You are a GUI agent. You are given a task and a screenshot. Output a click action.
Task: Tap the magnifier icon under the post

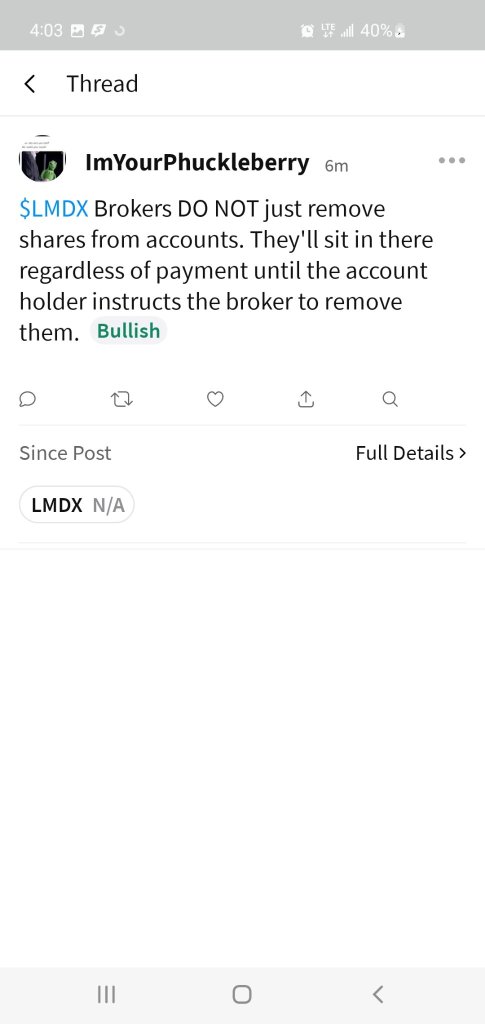(x=390, y=399)
